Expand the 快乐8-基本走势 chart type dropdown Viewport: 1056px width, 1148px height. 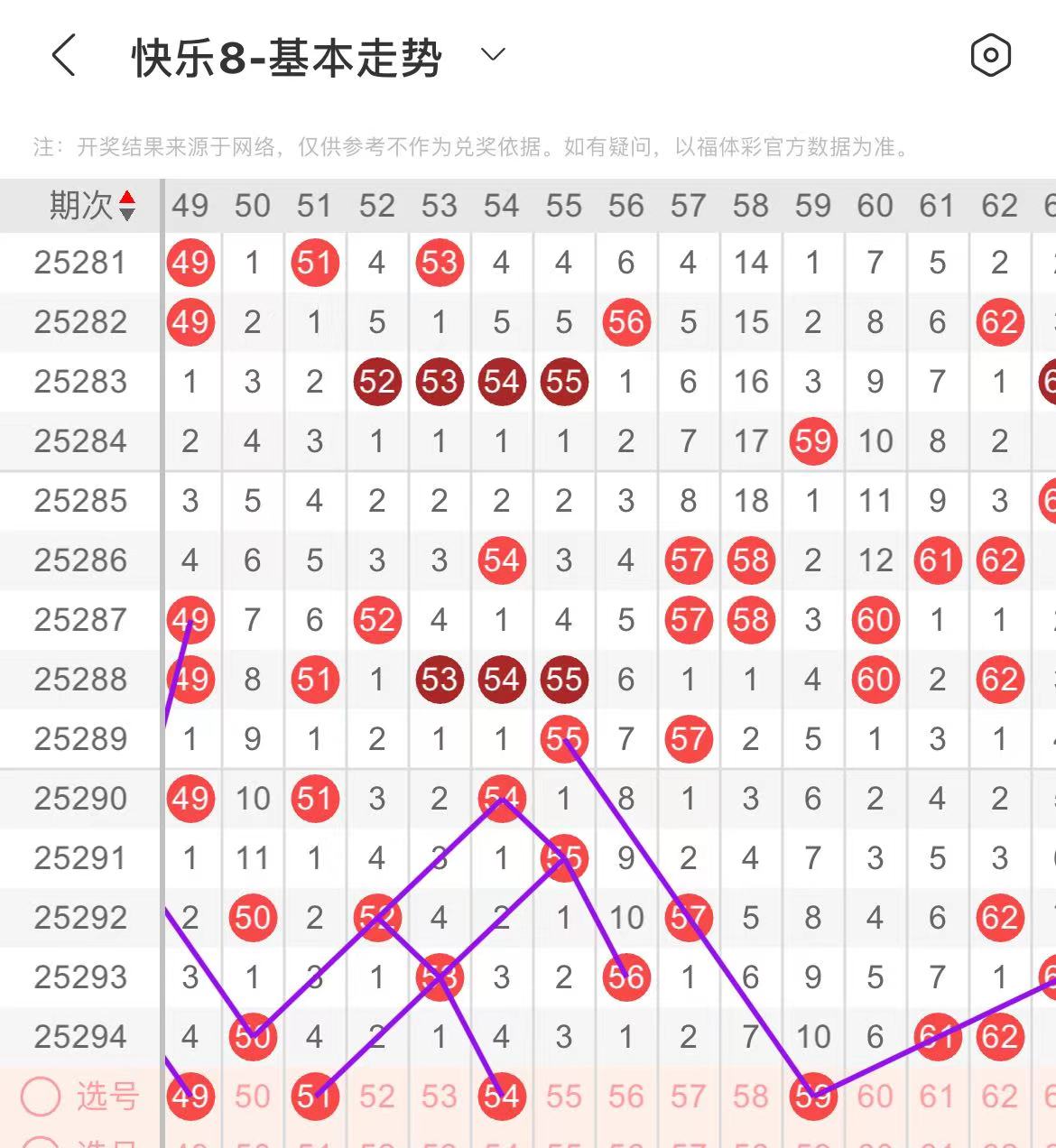(x=493, y=55)
